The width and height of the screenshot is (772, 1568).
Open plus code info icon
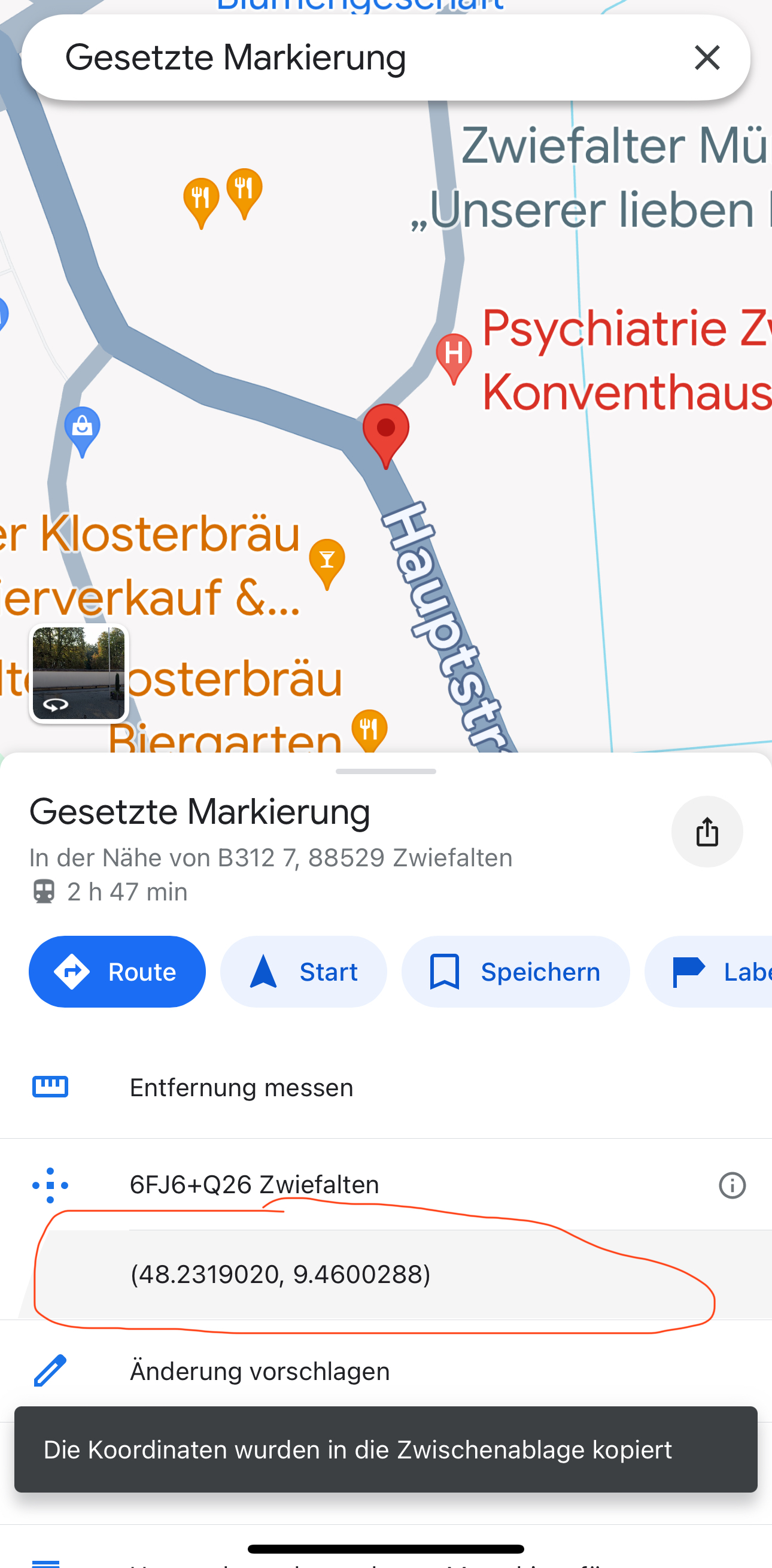(732, 1185)
